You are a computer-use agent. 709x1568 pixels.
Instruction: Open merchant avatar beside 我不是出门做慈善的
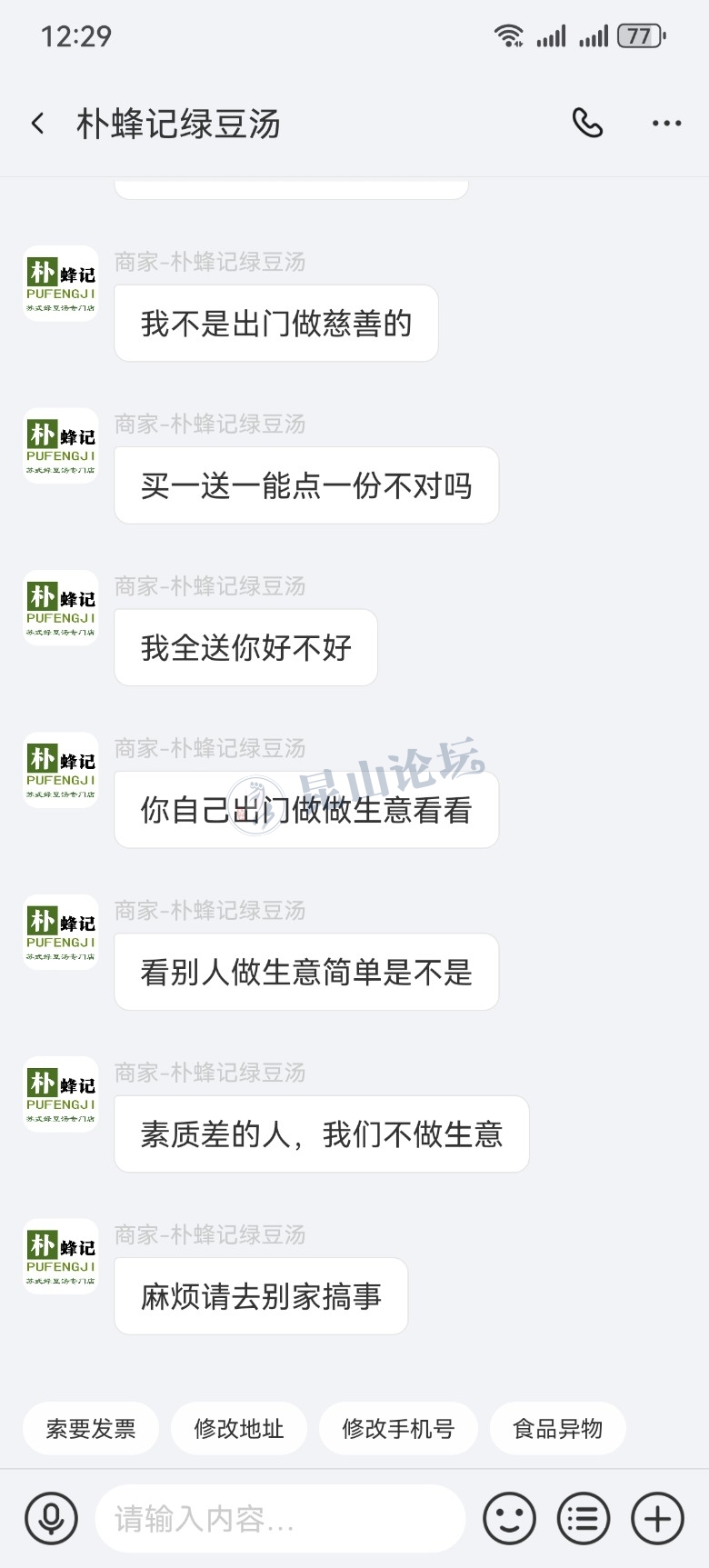tap(60, 284)
